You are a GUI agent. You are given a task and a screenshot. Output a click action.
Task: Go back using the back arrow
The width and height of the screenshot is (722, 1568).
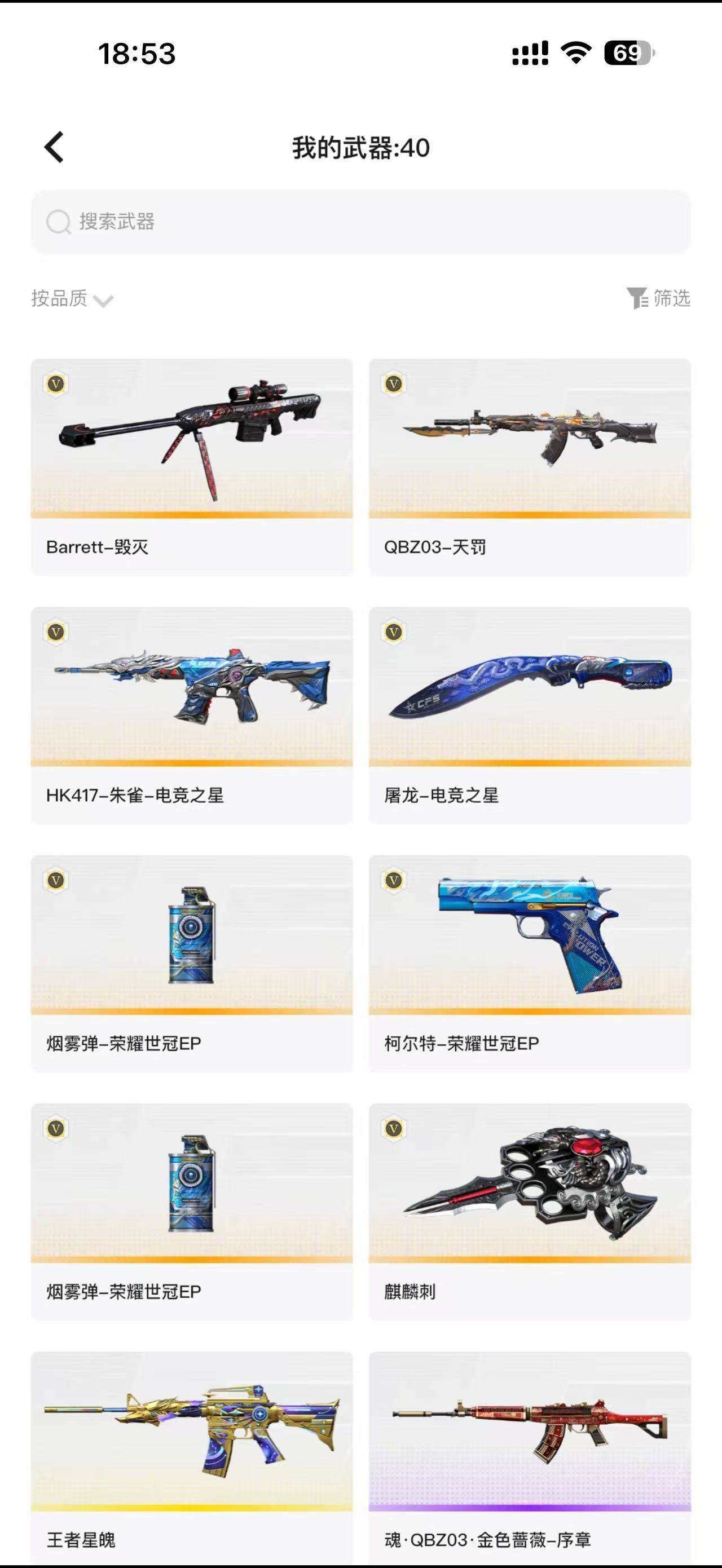[54, 147]
